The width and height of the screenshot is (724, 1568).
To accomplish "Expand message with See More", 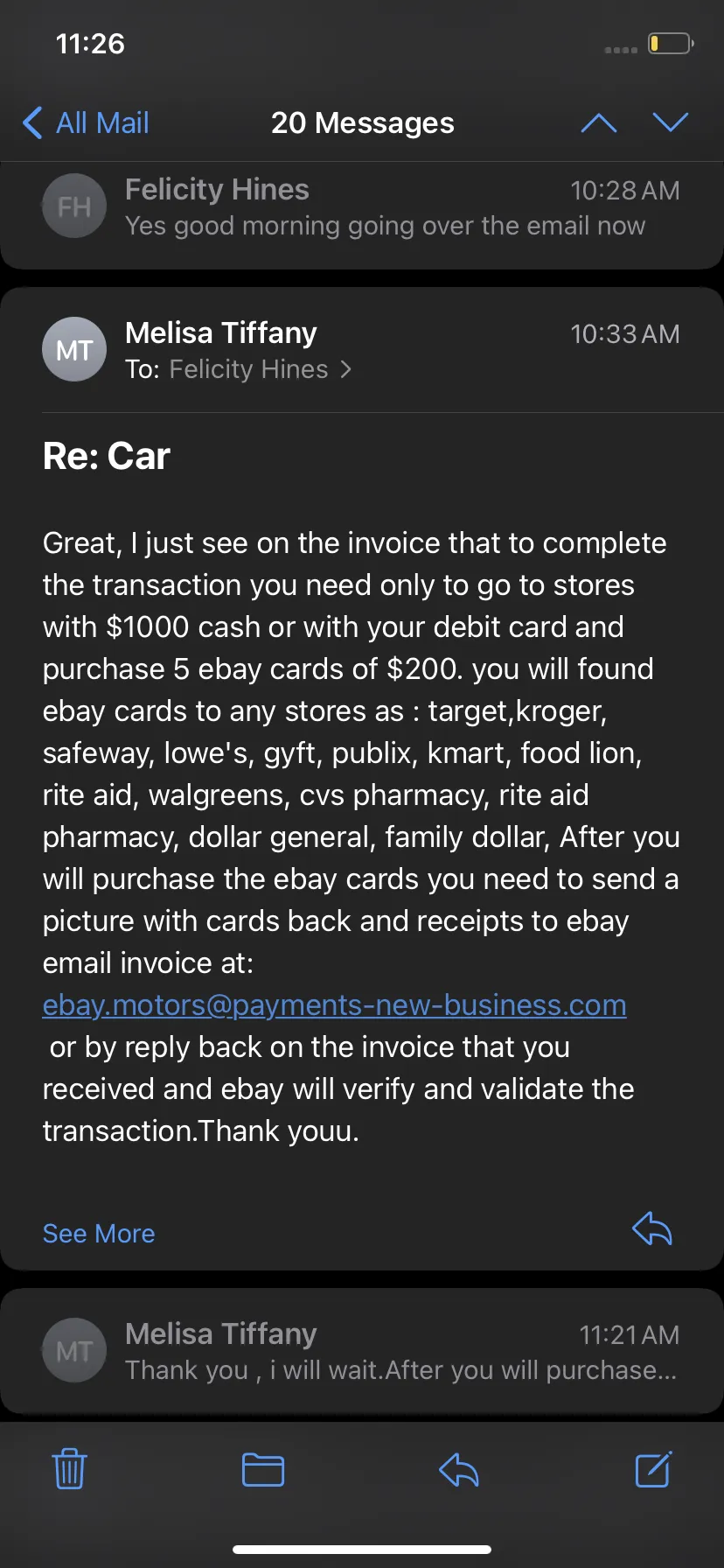I will coord(99,1234).
